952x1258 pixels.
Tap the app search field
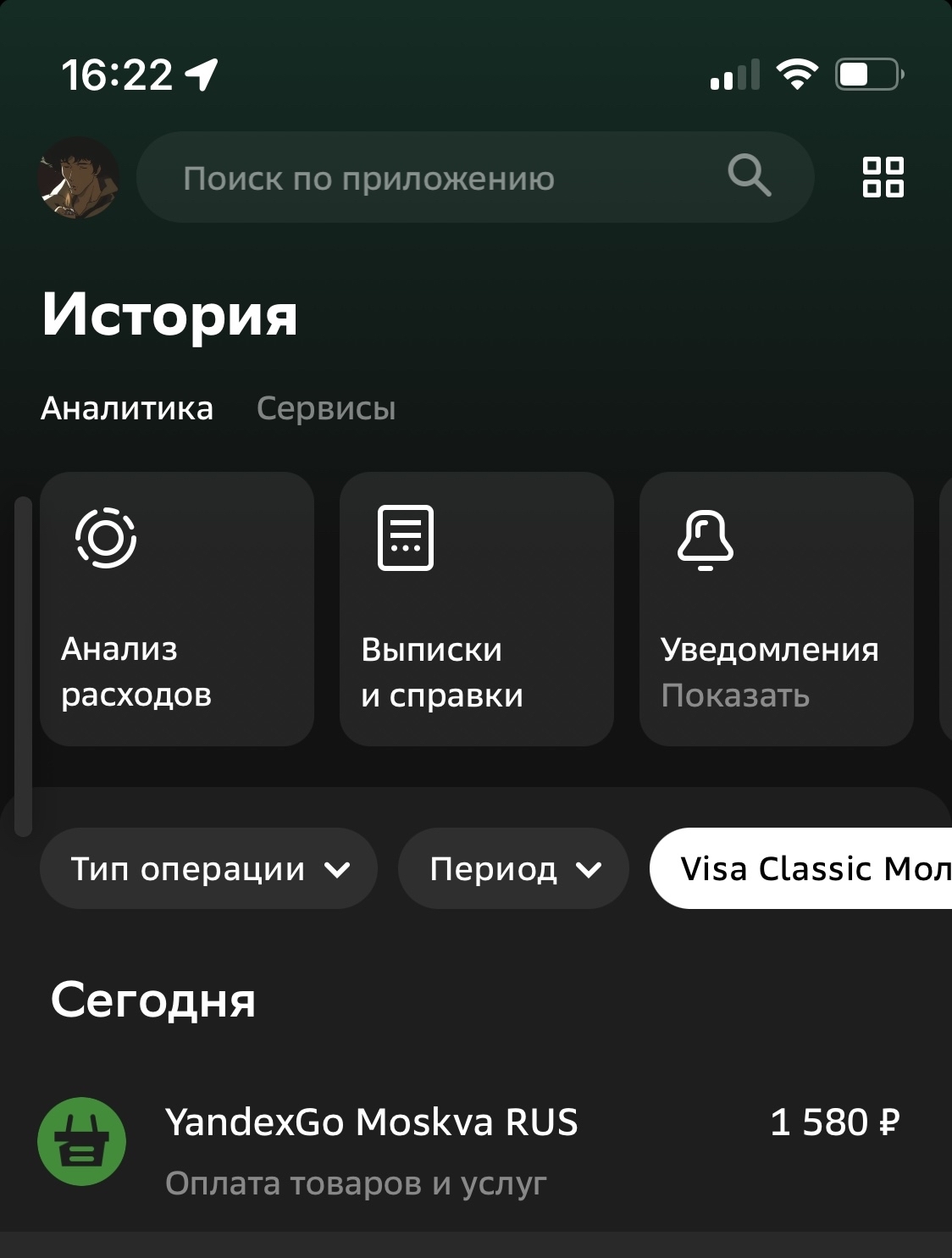[449, 178]
